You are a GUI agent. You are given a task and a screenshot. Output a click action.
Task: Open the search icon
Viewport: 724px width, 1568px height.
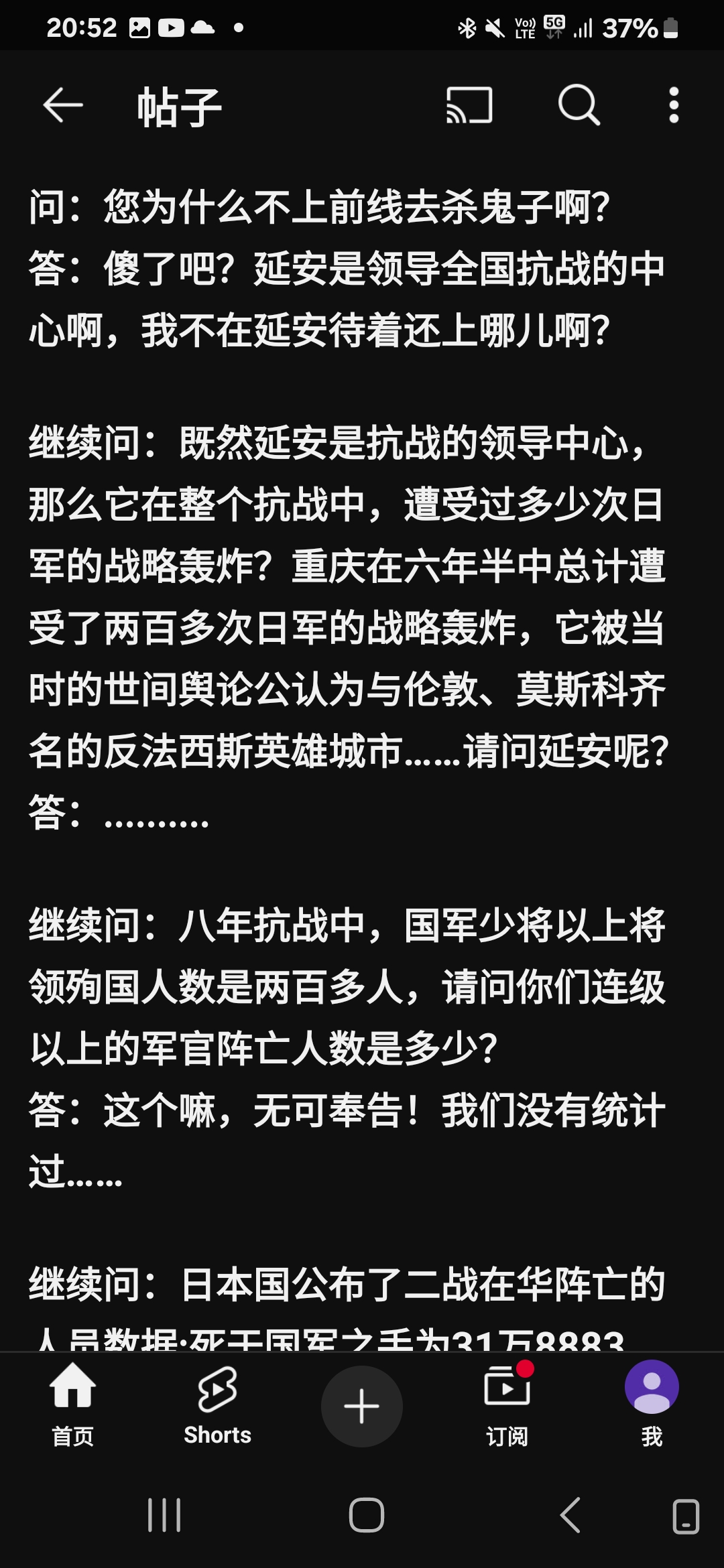[579, 106]
